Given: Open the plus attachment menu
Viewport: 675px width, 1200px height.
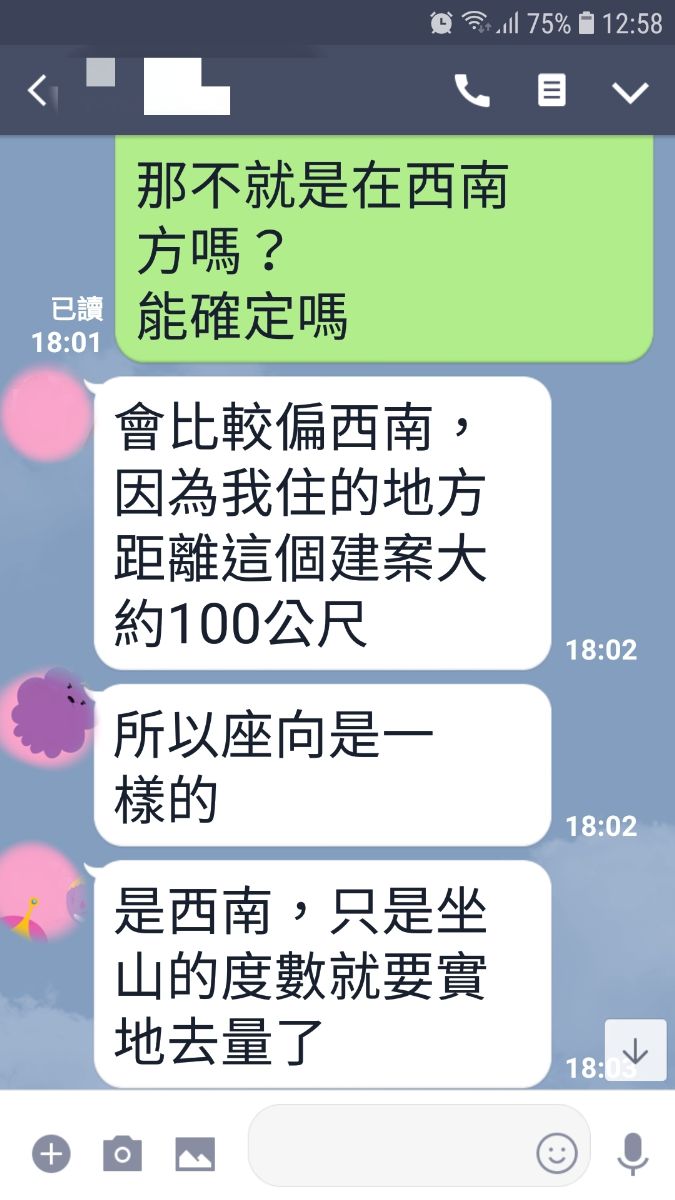Looking at the screenshot, I should (51, 1154).
